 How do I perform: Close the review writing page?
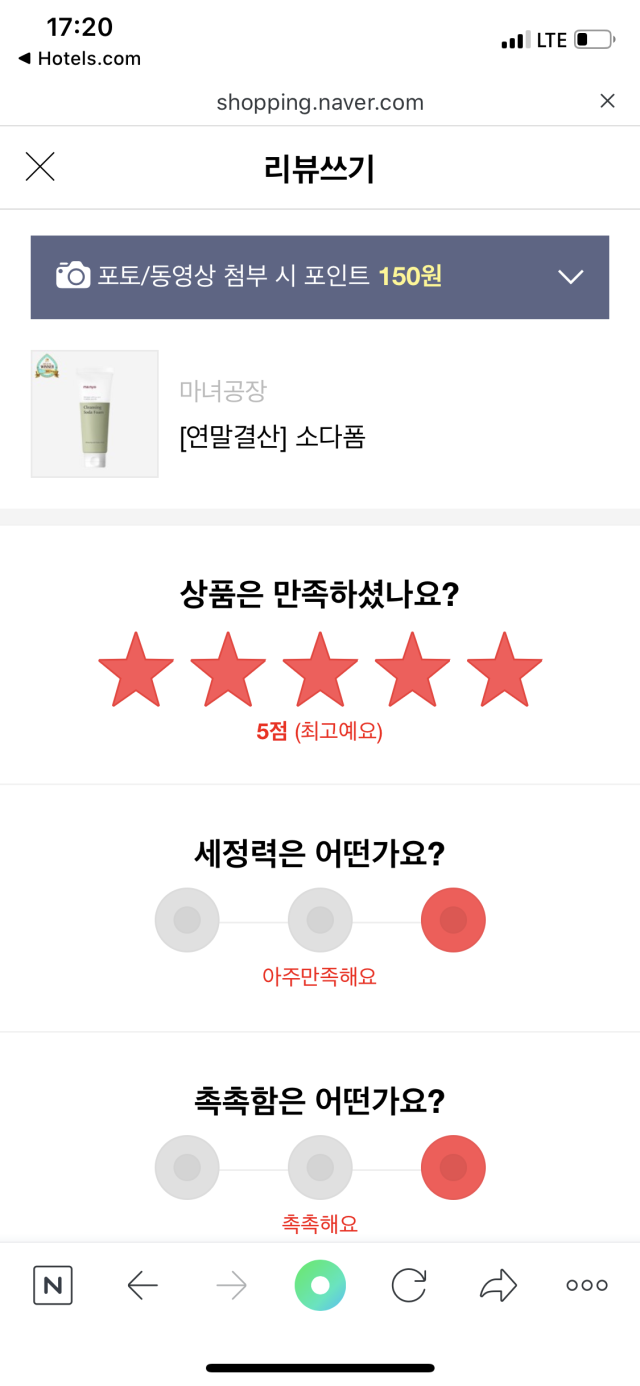tap(40, 167)
